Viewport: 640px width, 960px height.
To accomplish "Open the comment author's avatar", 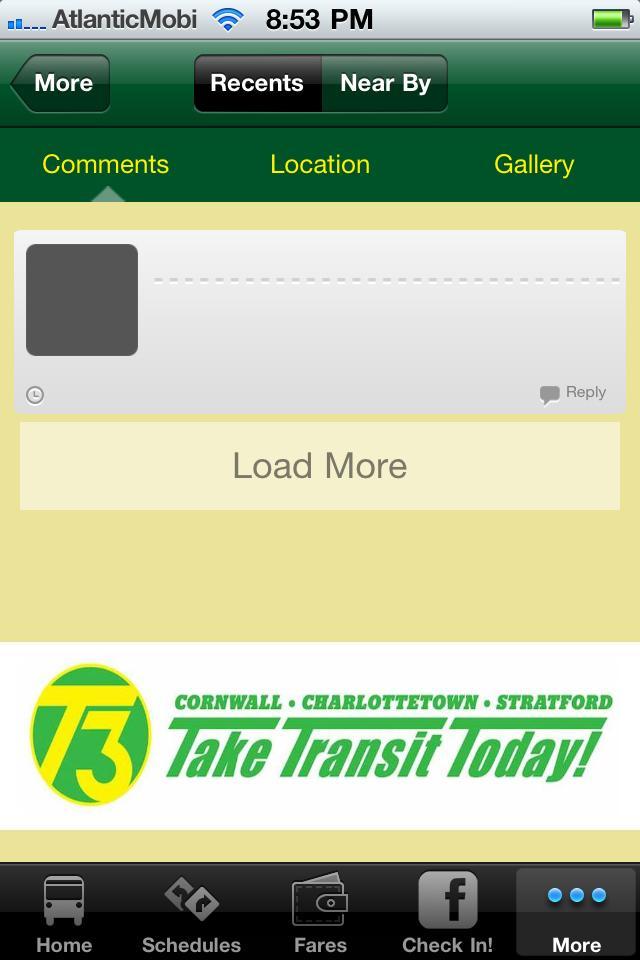I will 82,300.
